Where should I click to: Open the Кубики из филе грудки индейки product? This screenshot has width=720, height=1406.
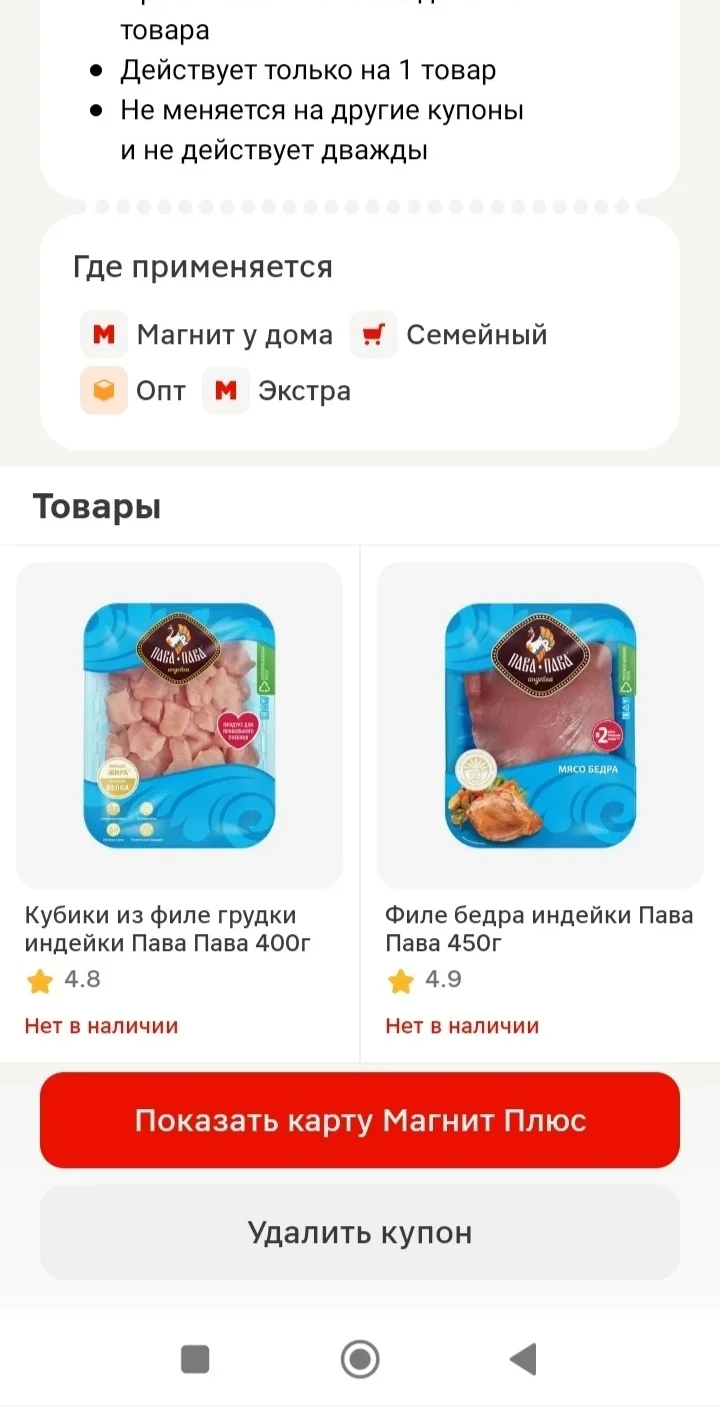180,803
